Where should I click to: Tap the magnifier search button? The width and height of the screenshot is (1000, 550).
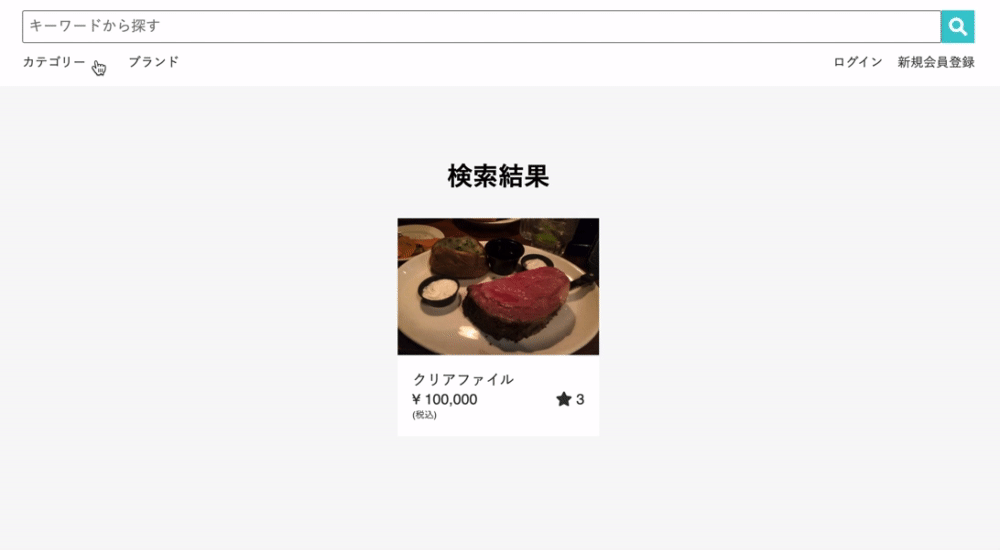pyautogui.click(x=957, y=27)
